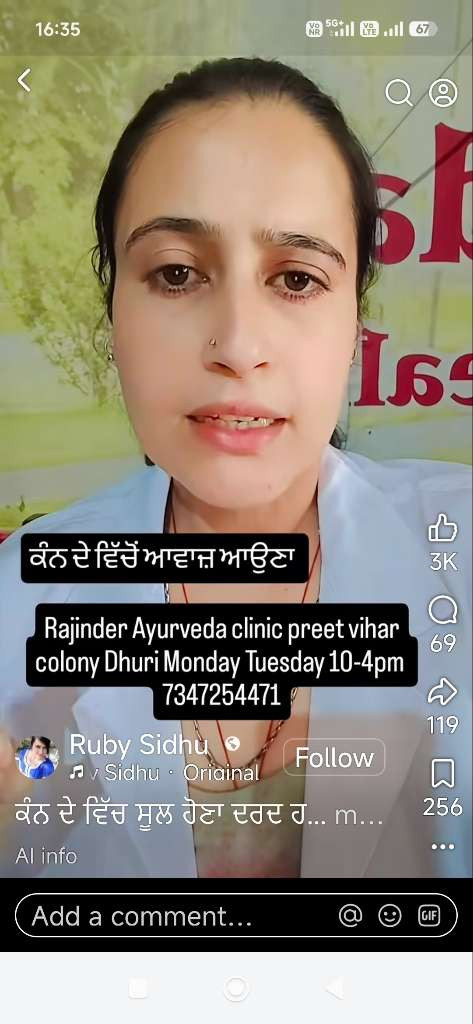
Task: Follow Ruby Sidhu
Action: 334,758
